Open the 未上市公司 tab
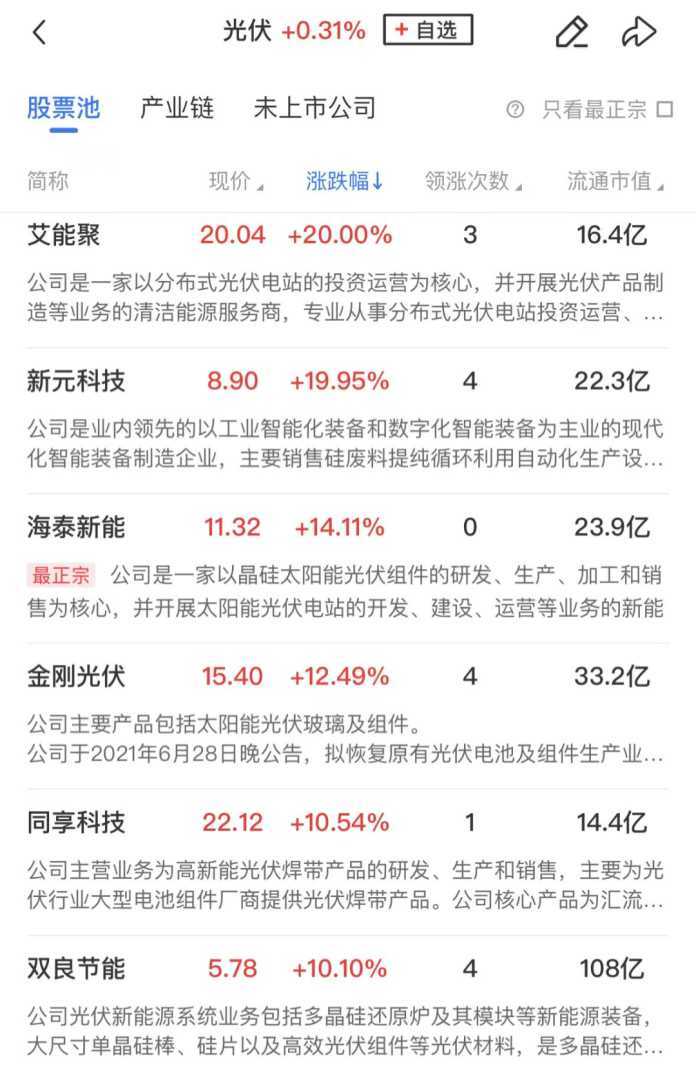This screenshot has width=696, height=1080. (314, 108)
